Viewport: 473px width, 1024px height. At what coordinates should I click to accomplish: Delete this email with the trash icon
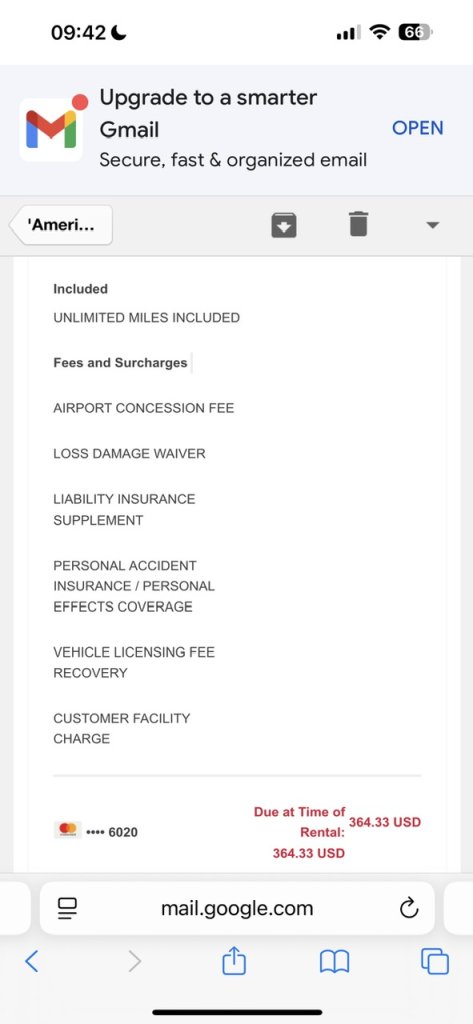coord(358,224)
